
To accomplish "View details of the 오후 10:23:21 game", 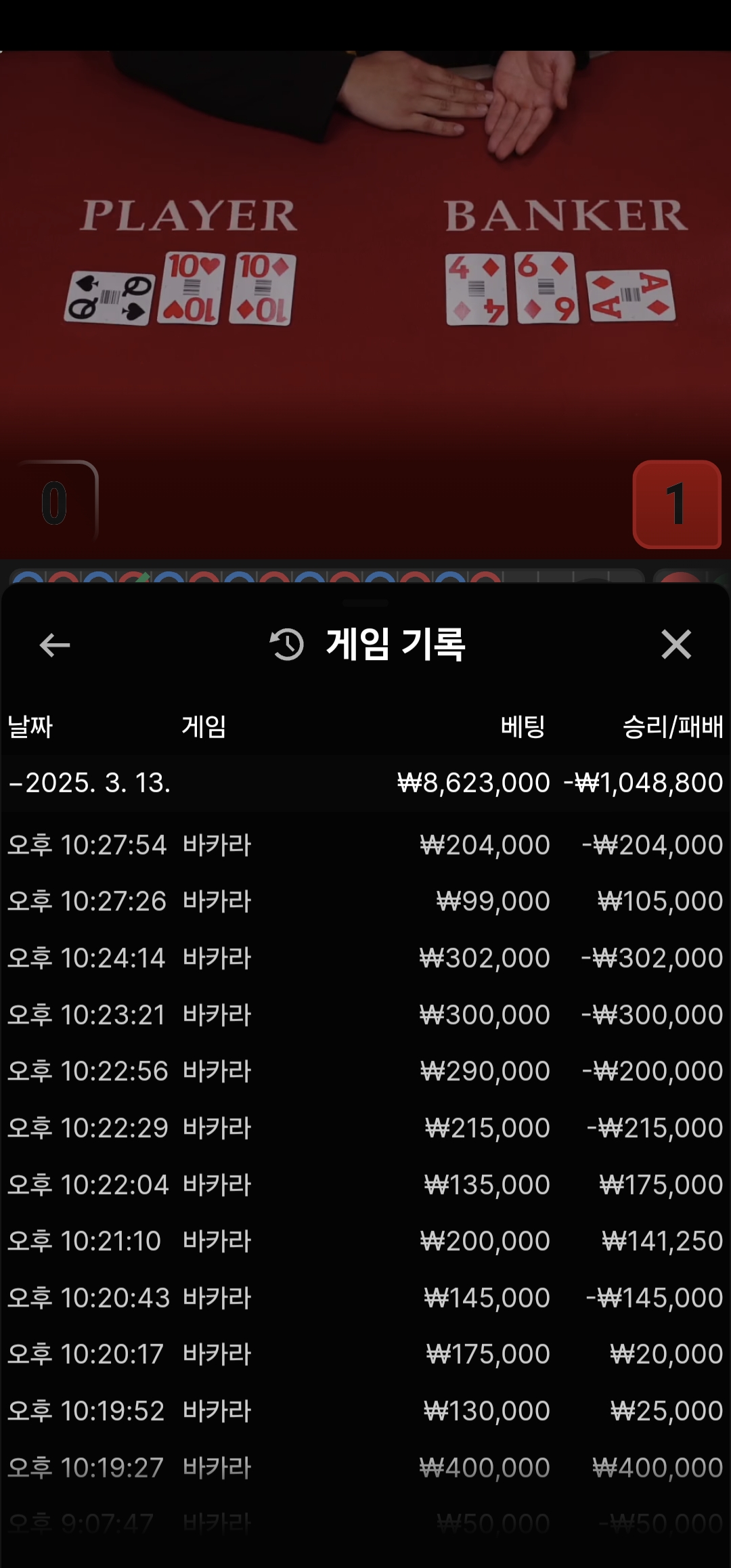I will tap(365, 1015).
